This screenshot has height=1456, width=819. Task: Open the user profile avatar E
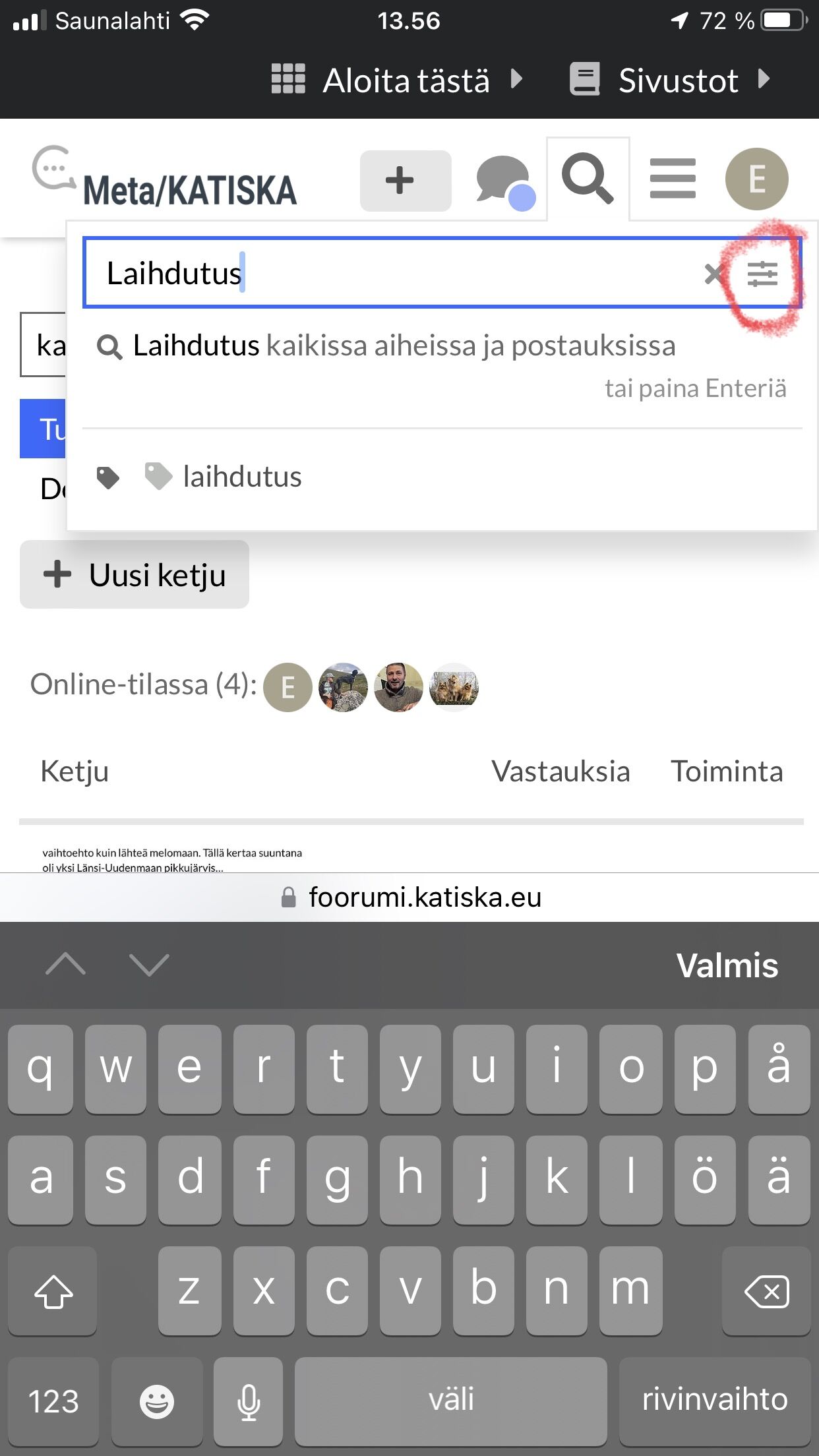[x=756, y=179]
